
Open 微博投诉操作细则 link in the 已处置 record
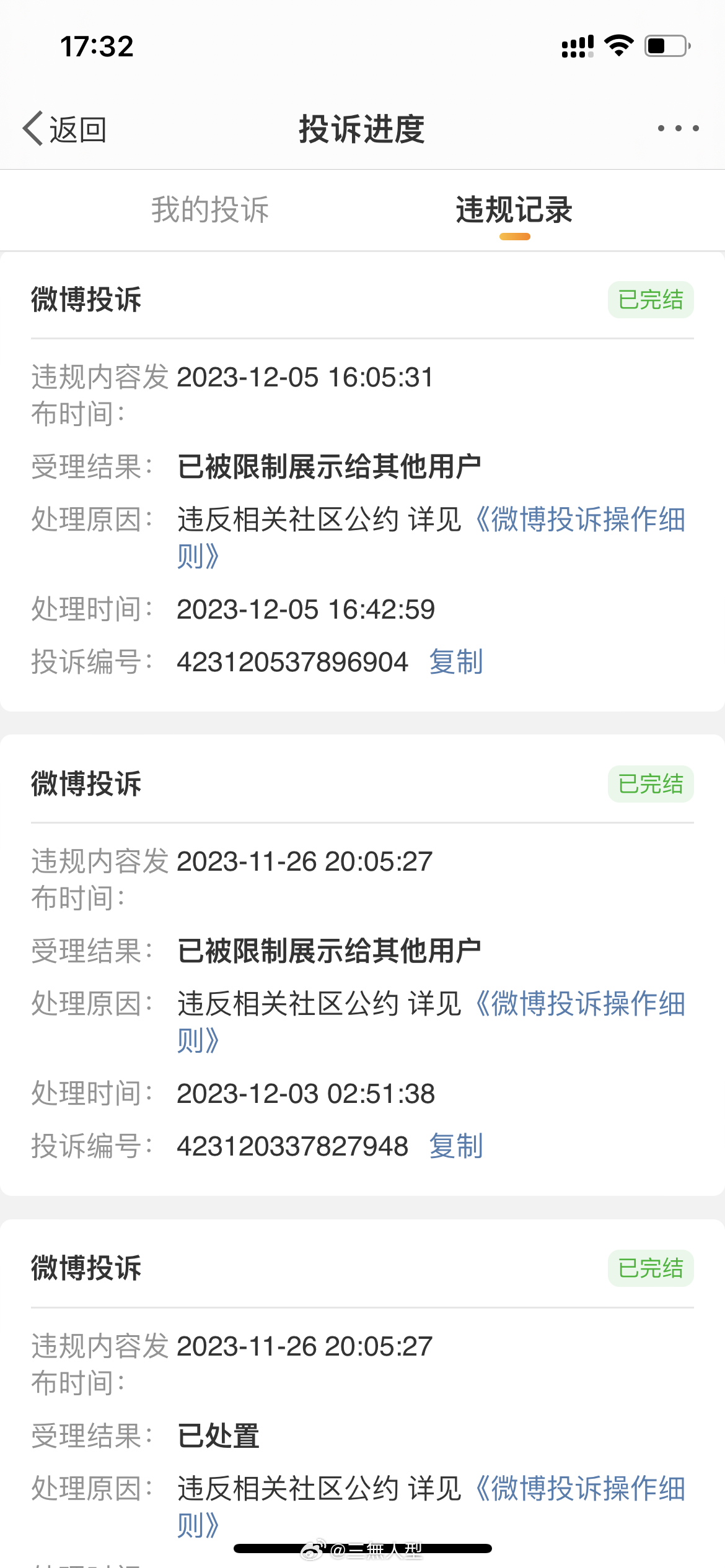click(x=431, y=1506)
